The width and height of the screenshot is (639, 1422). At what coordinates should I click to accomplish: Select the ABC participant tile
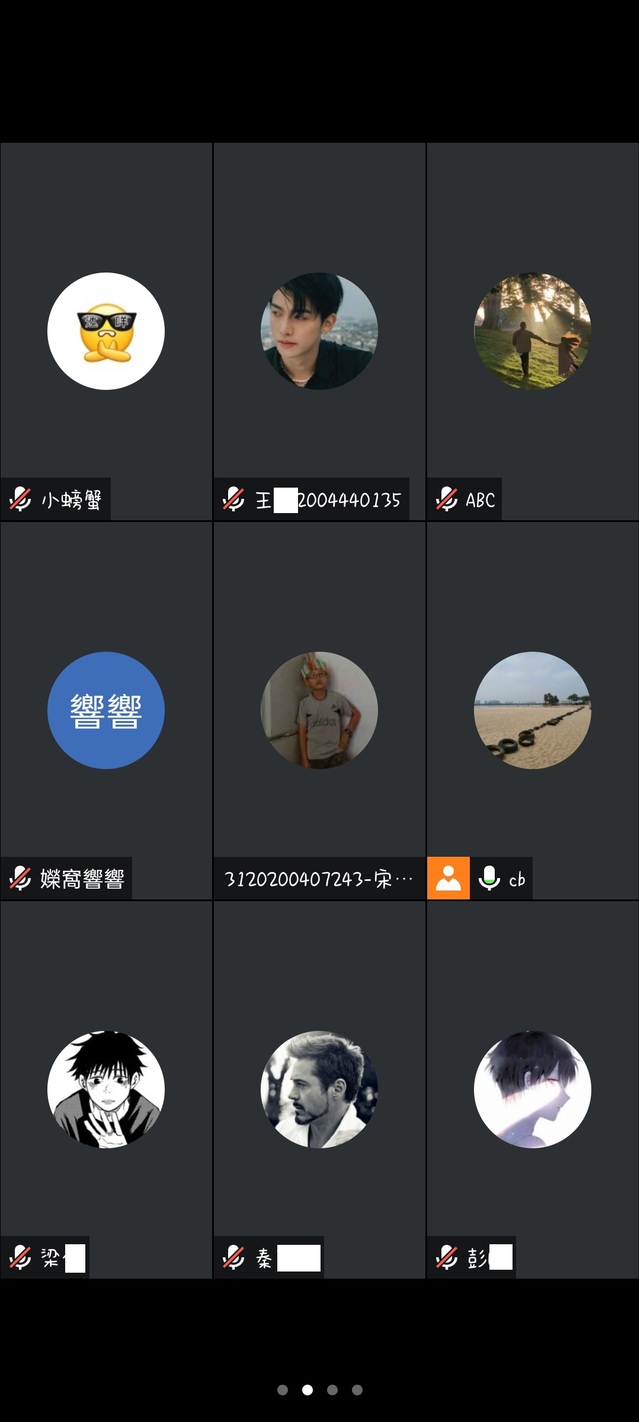click(x=532, y=331)
